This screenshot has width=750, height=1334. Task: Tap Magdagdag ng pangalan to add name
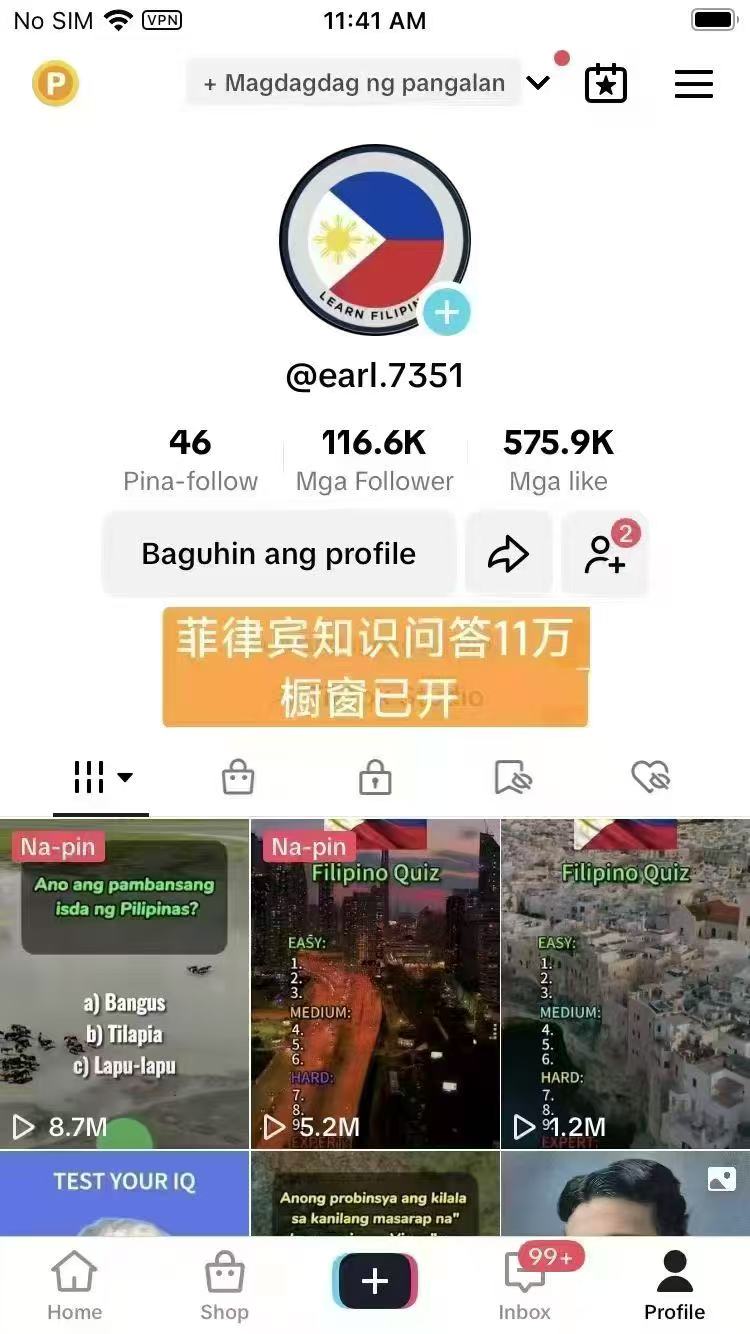point(354,83)
